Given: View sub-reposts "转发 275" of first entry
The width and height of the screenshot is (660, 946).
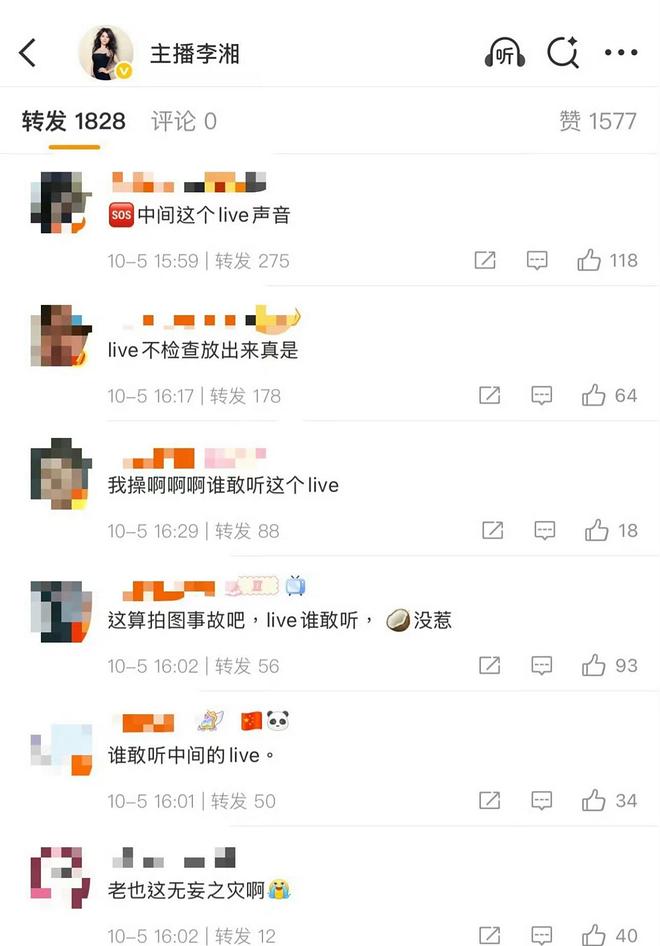Looking at the screenshot, I should (x=252, y=261).
